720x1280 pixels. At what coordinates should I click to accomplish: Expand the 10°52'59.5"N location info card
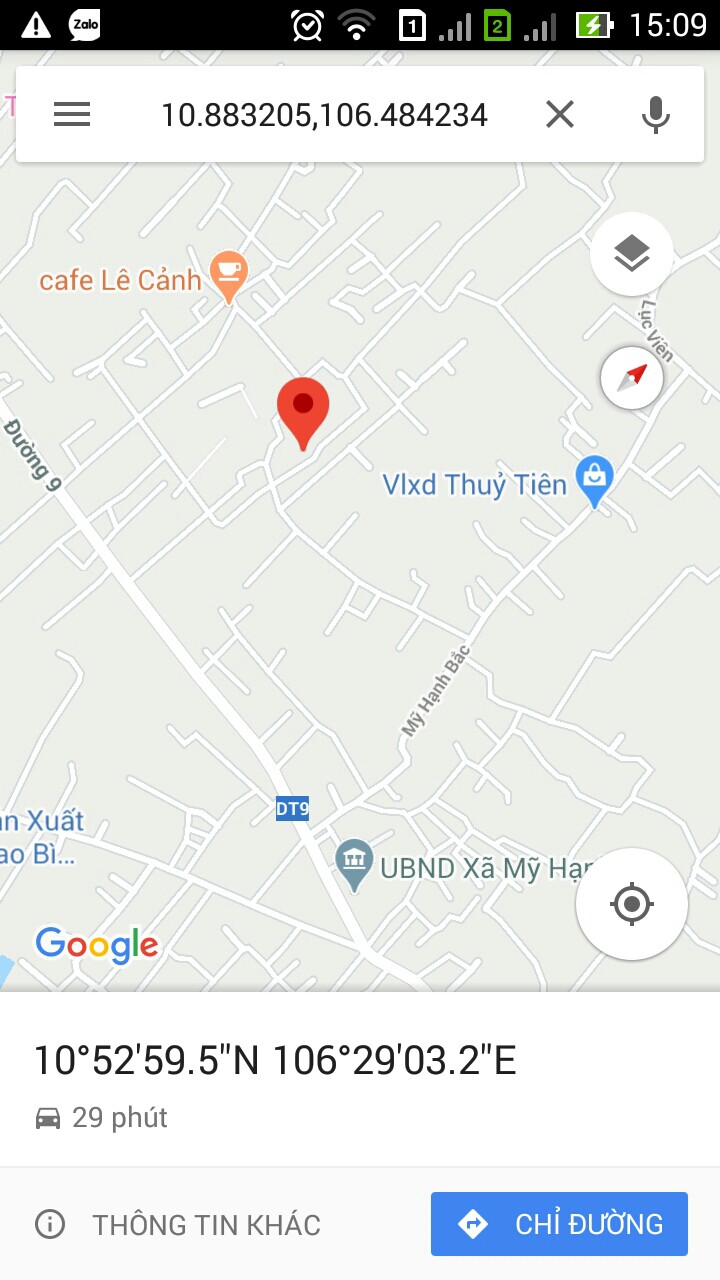[x=360, y=1080]
